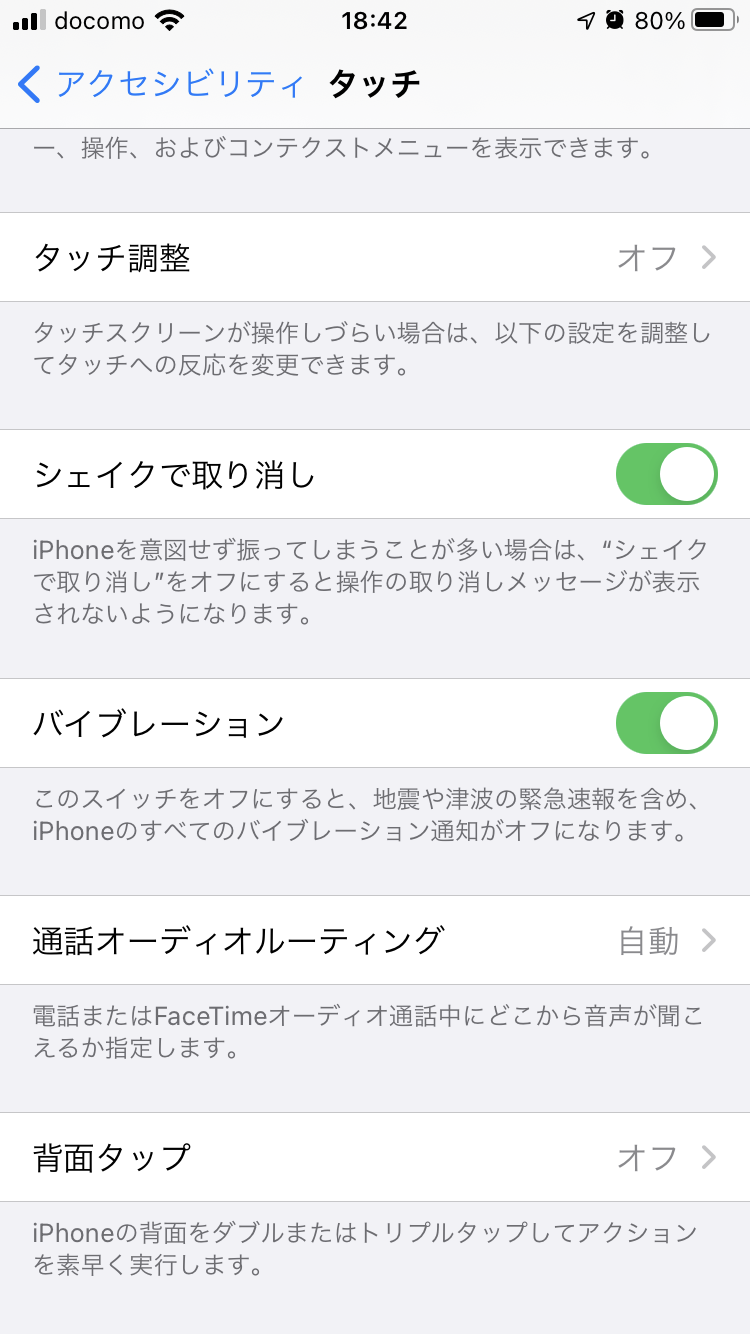
Task: Open the 背面タップ settings
Action: [x=375, y=1158]
